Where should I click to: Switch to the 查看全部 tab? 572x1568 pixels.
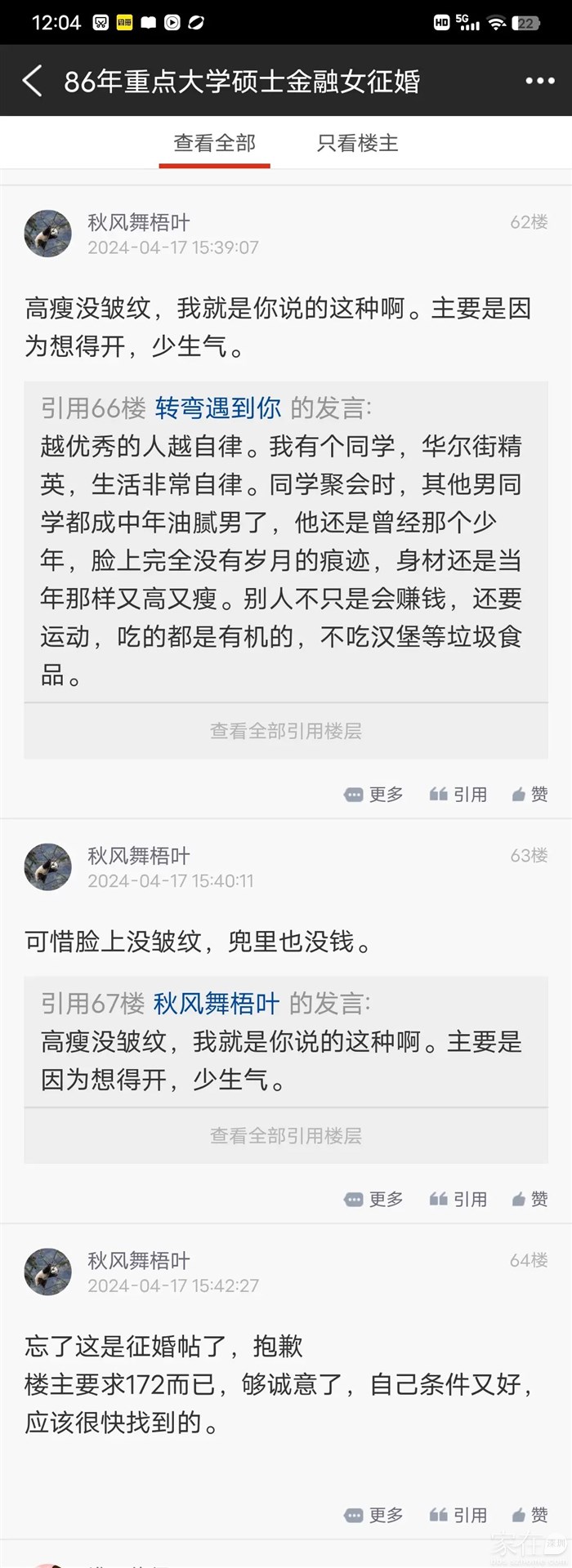214,144
